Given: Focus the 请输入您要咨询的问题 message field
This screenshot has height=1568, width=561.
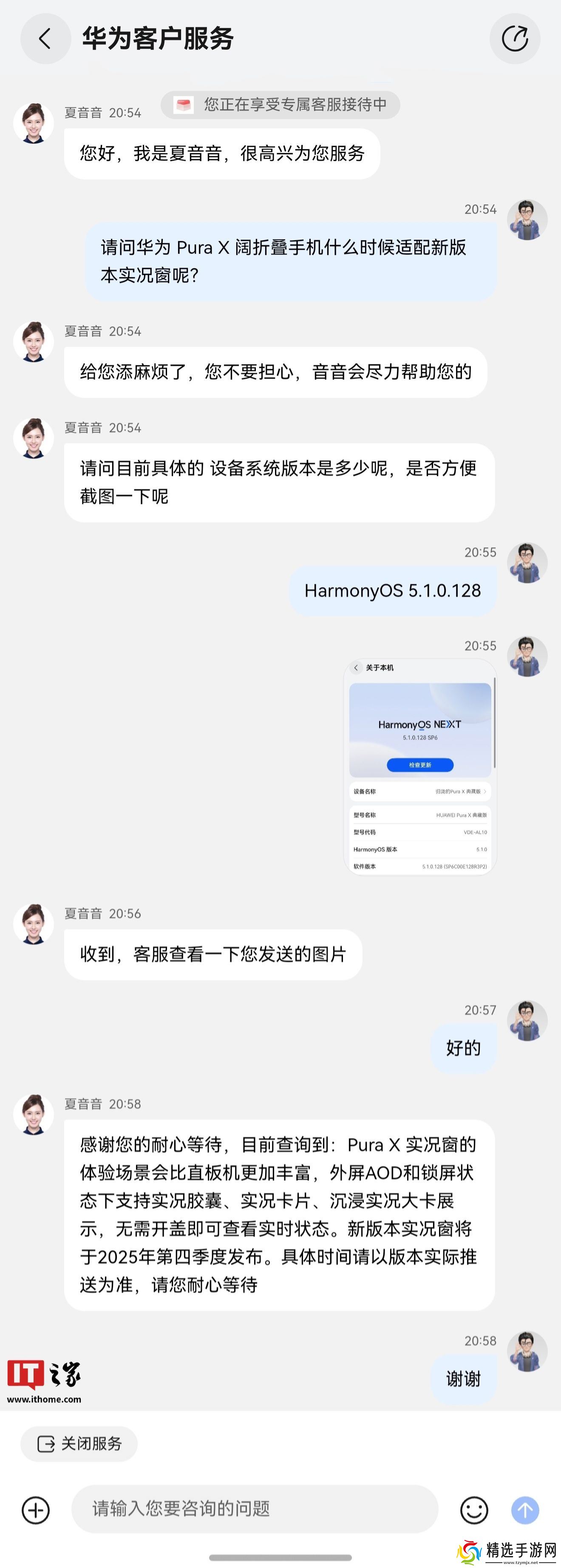Looking at the screenshot, I should click(x=255, y=1509).
